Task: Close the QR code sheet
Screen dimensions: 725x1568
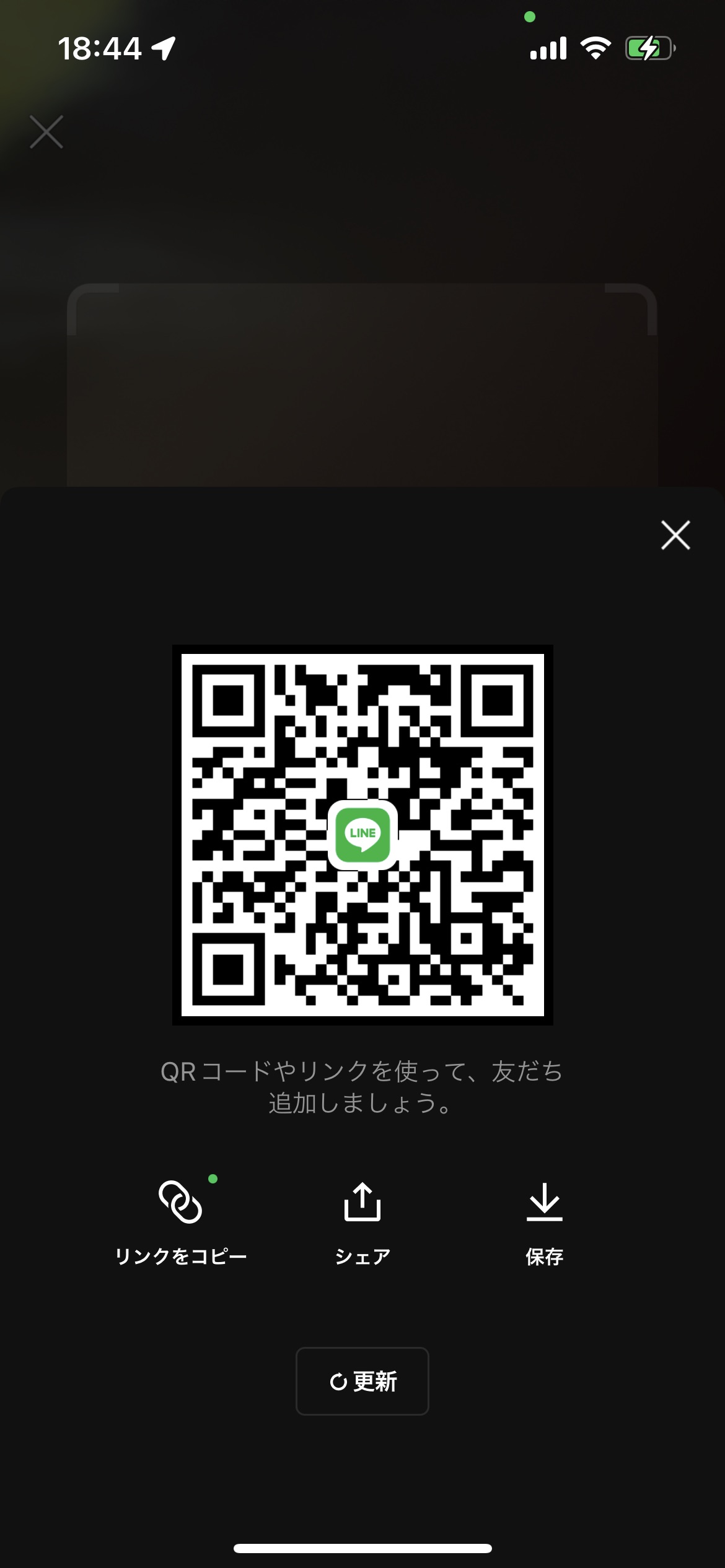Action: (675, 535)
